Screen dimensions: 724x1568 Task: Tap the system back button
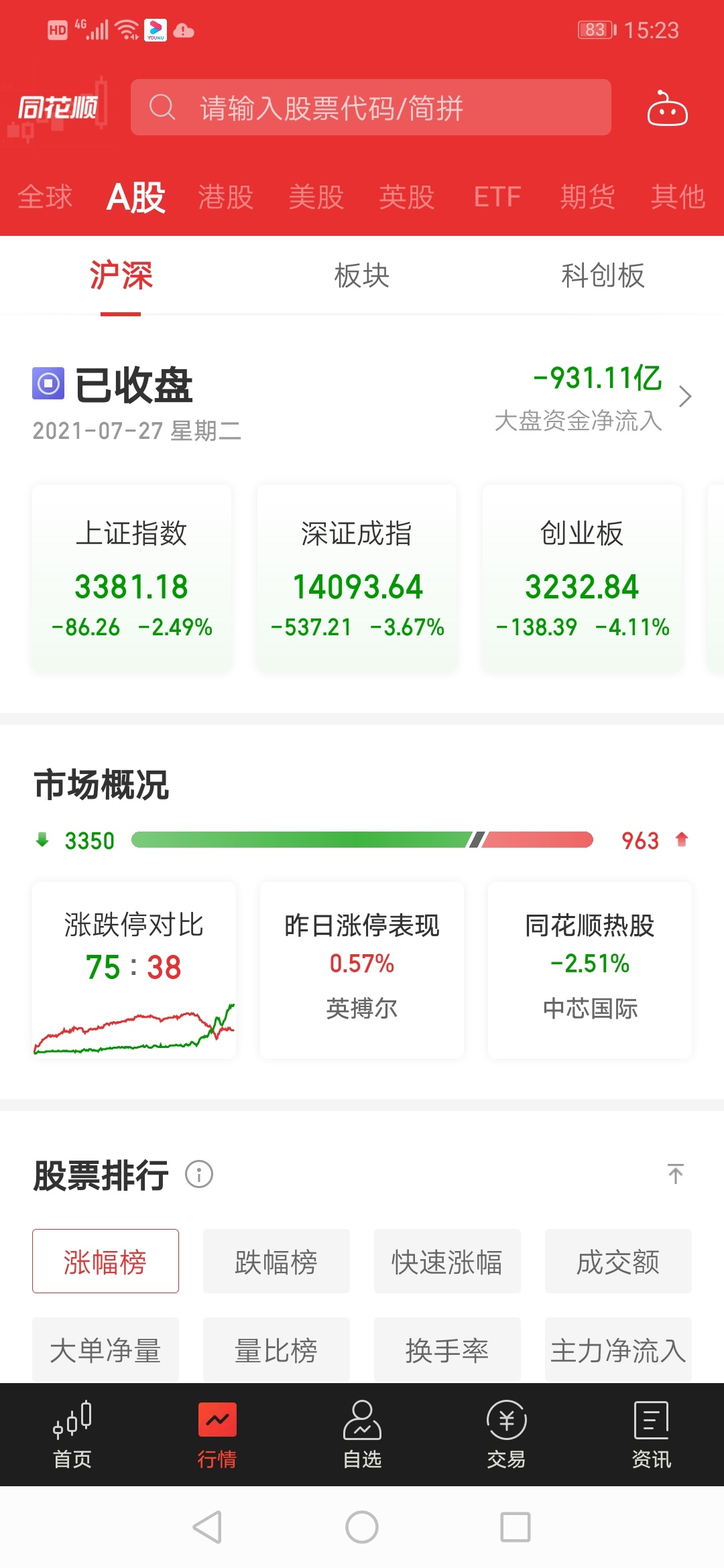point(207,1527)
